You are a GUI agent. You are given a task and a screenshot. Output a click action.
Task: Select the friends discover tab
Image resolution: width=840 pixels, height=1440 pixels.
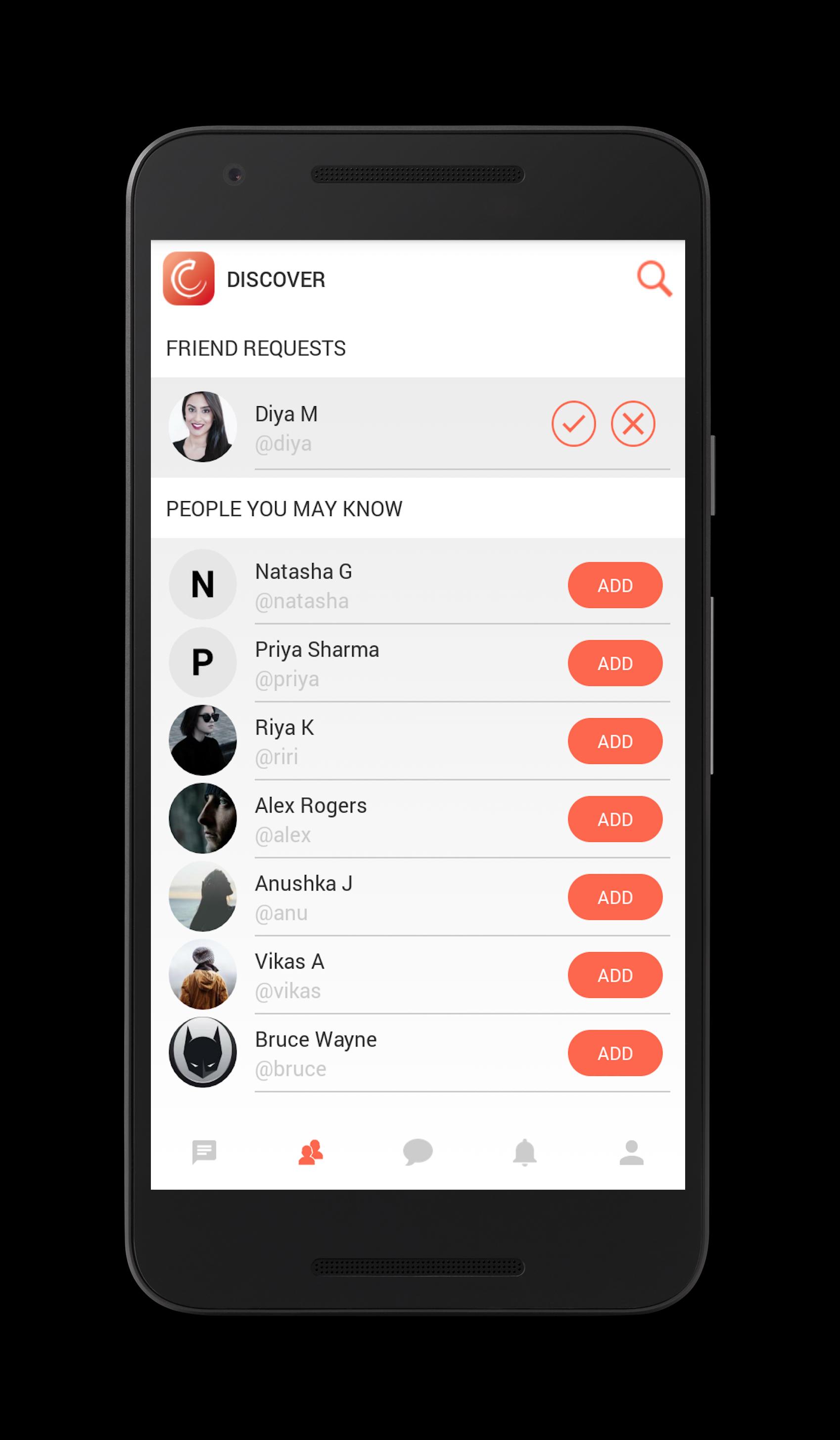pos(311,1152)
